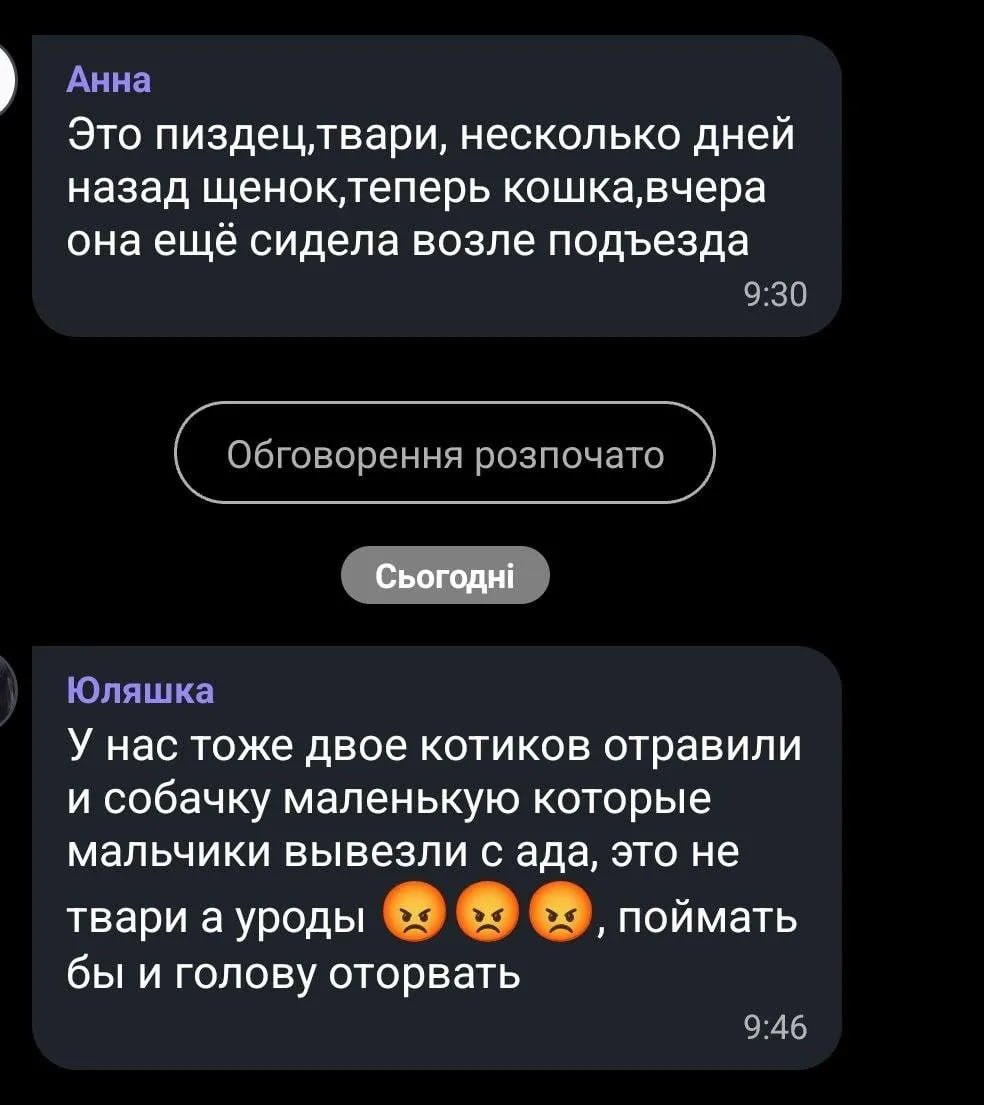Open Юляшка's profile via her name
984x1105 pixels.
point(140,690)
